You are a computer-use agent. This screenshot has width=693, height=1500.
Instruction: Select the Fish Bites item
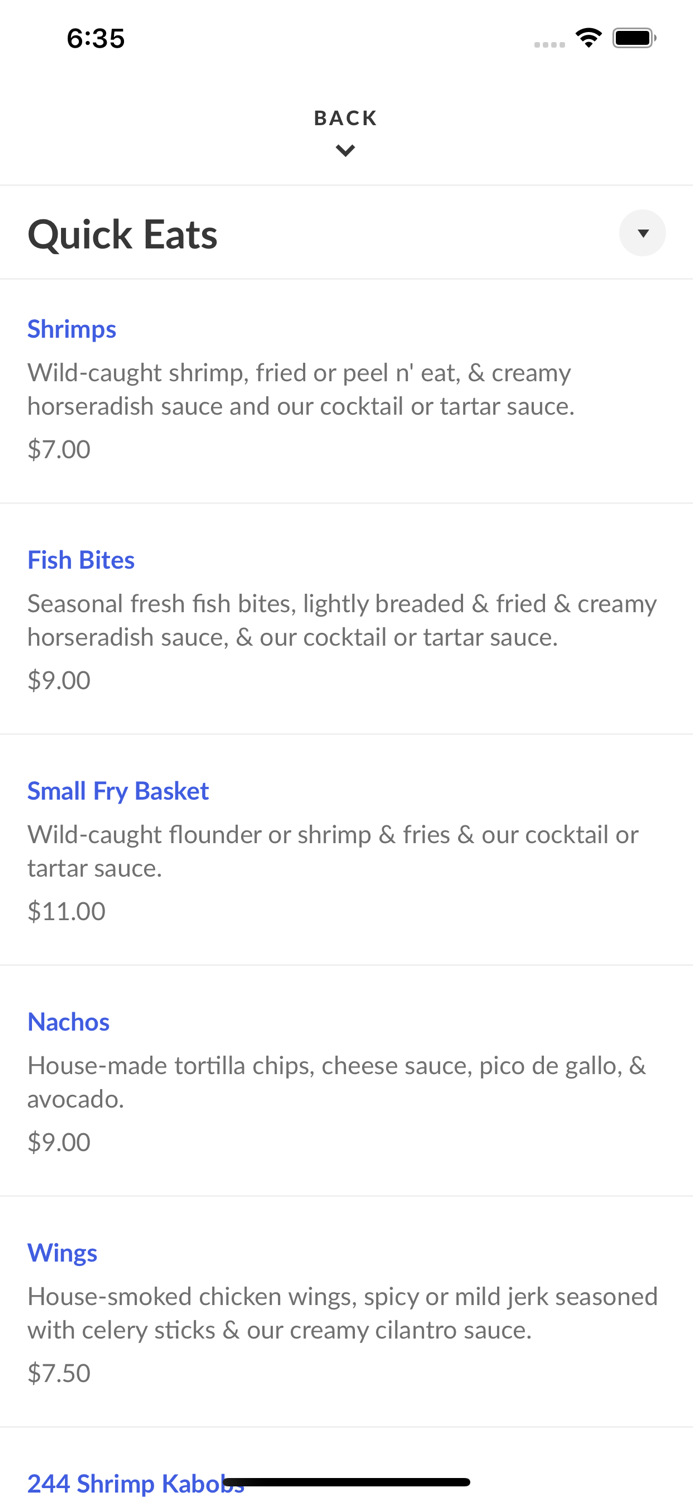click(81, 560)
